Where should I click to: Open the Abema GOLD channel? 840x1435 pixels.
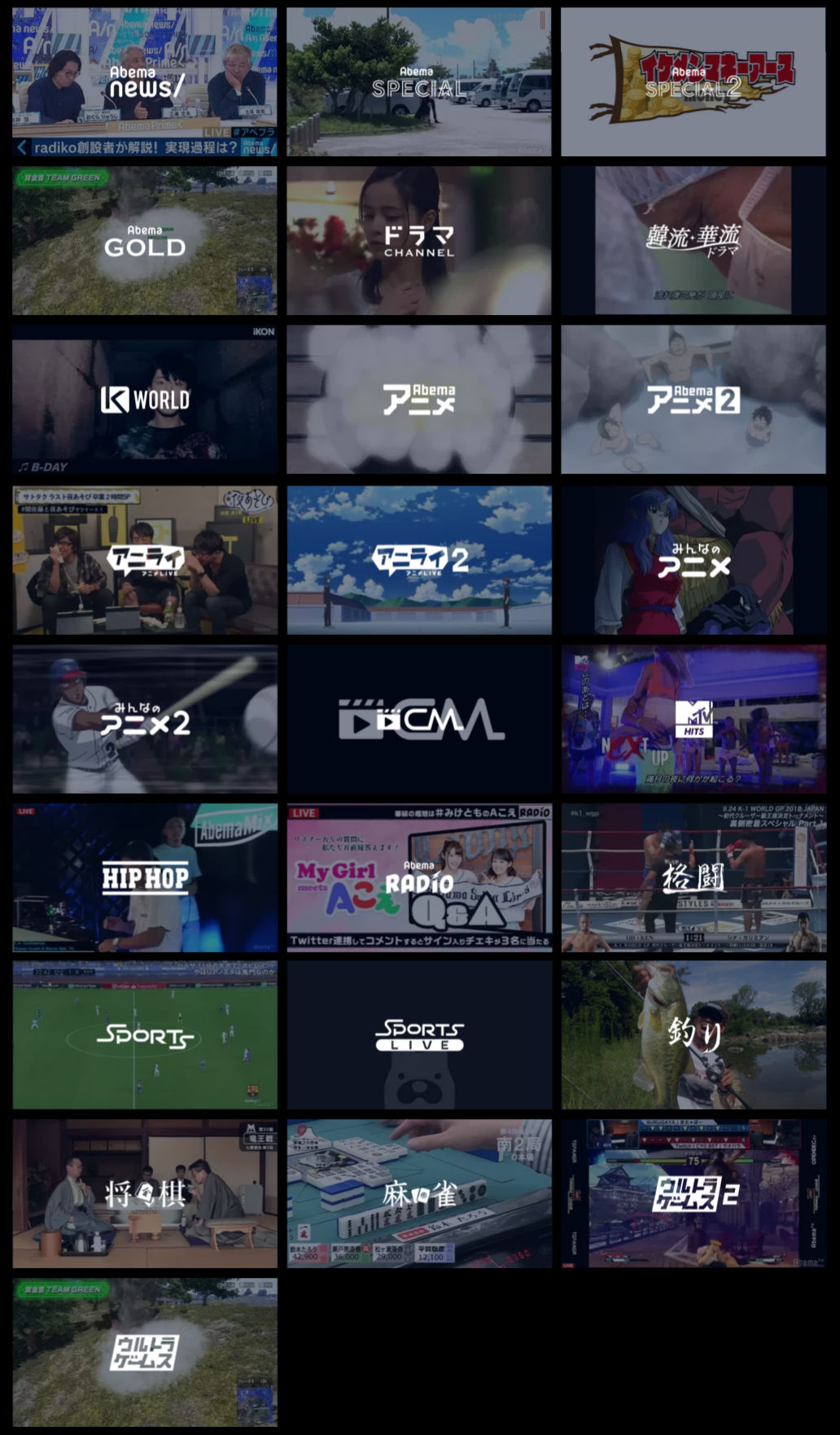pos(145,241)
